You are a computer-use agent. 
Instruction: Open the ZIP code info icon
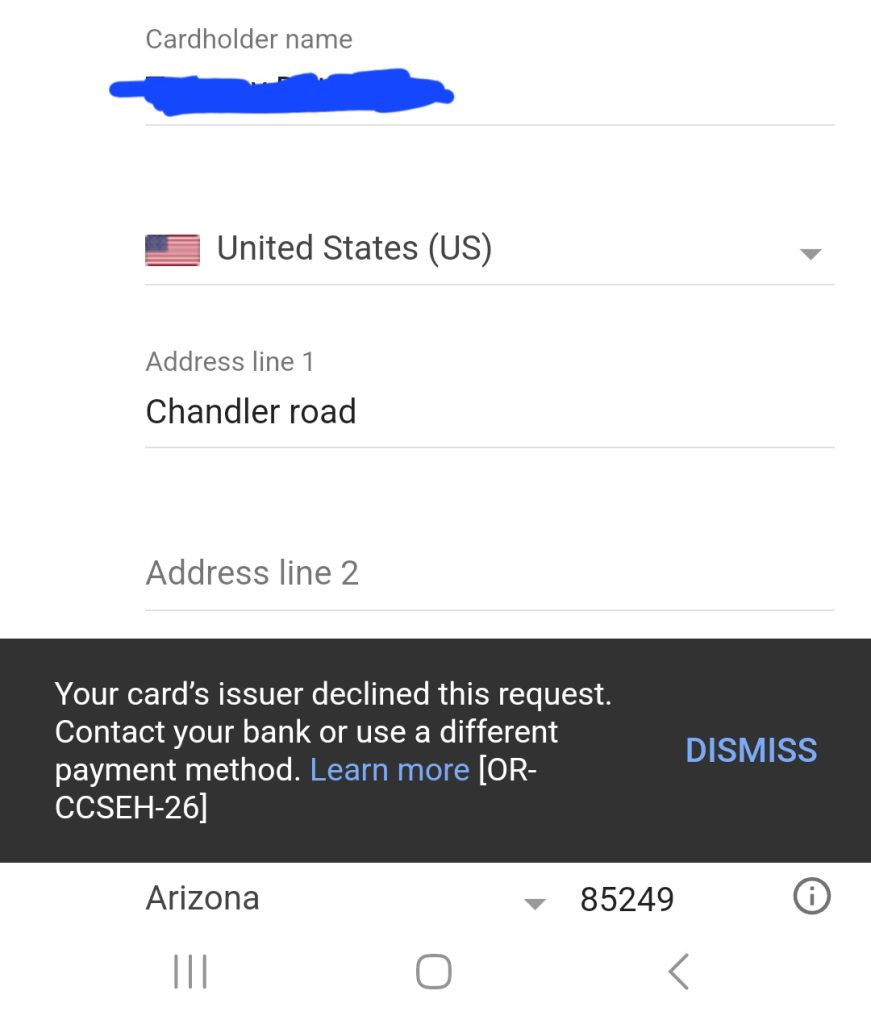[x=811, y=898]
